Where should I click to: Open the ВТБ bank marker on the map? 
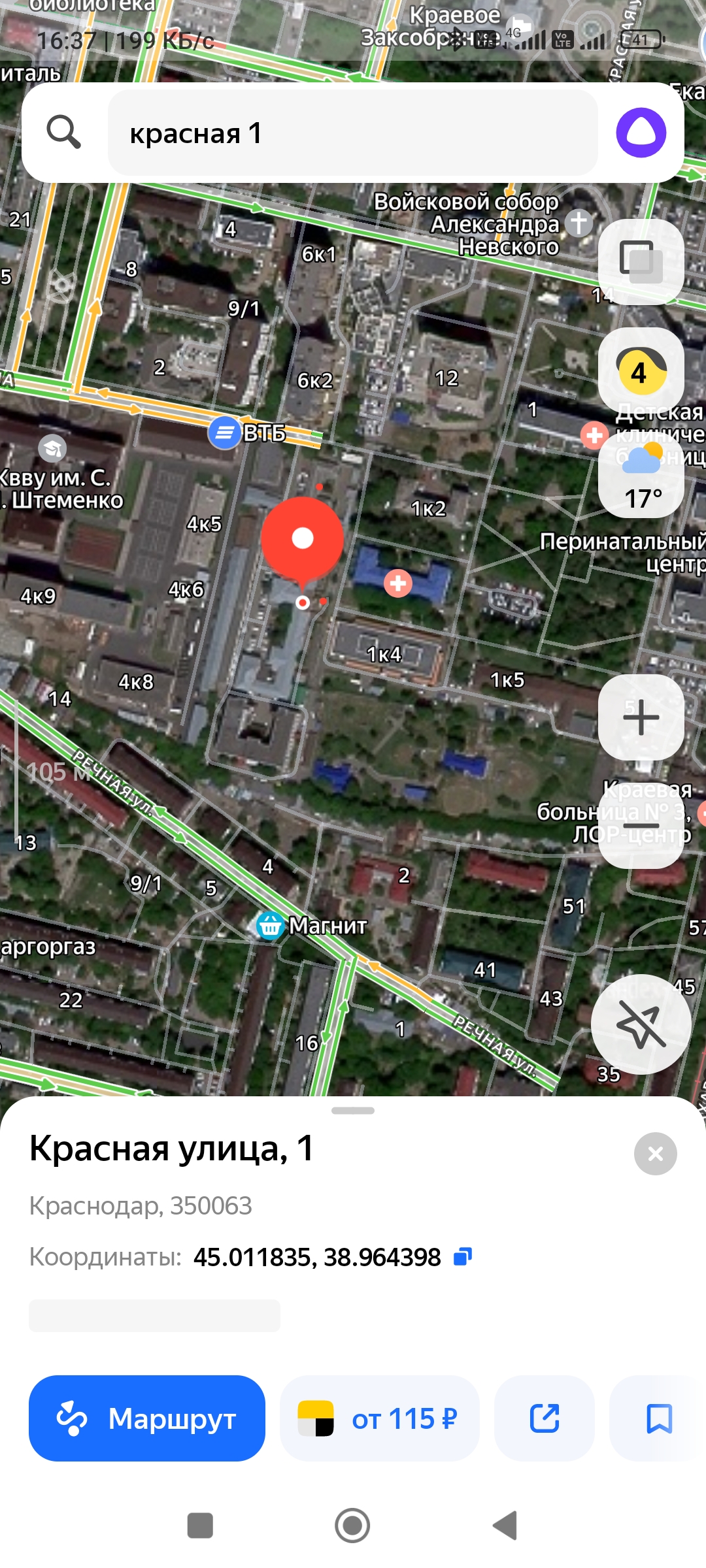[x=225, y=433]
